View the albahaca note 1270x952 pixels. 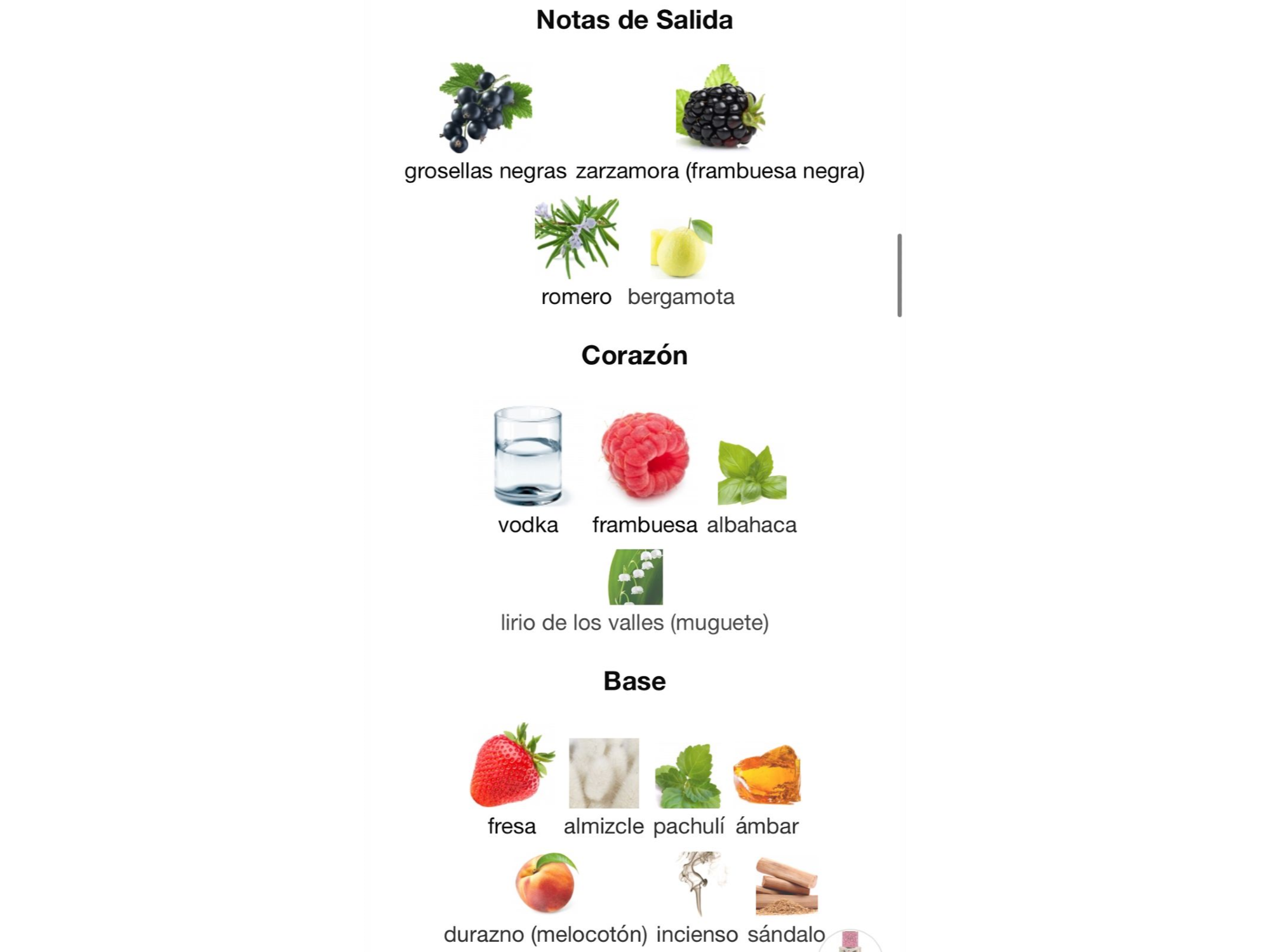(752, 473)
